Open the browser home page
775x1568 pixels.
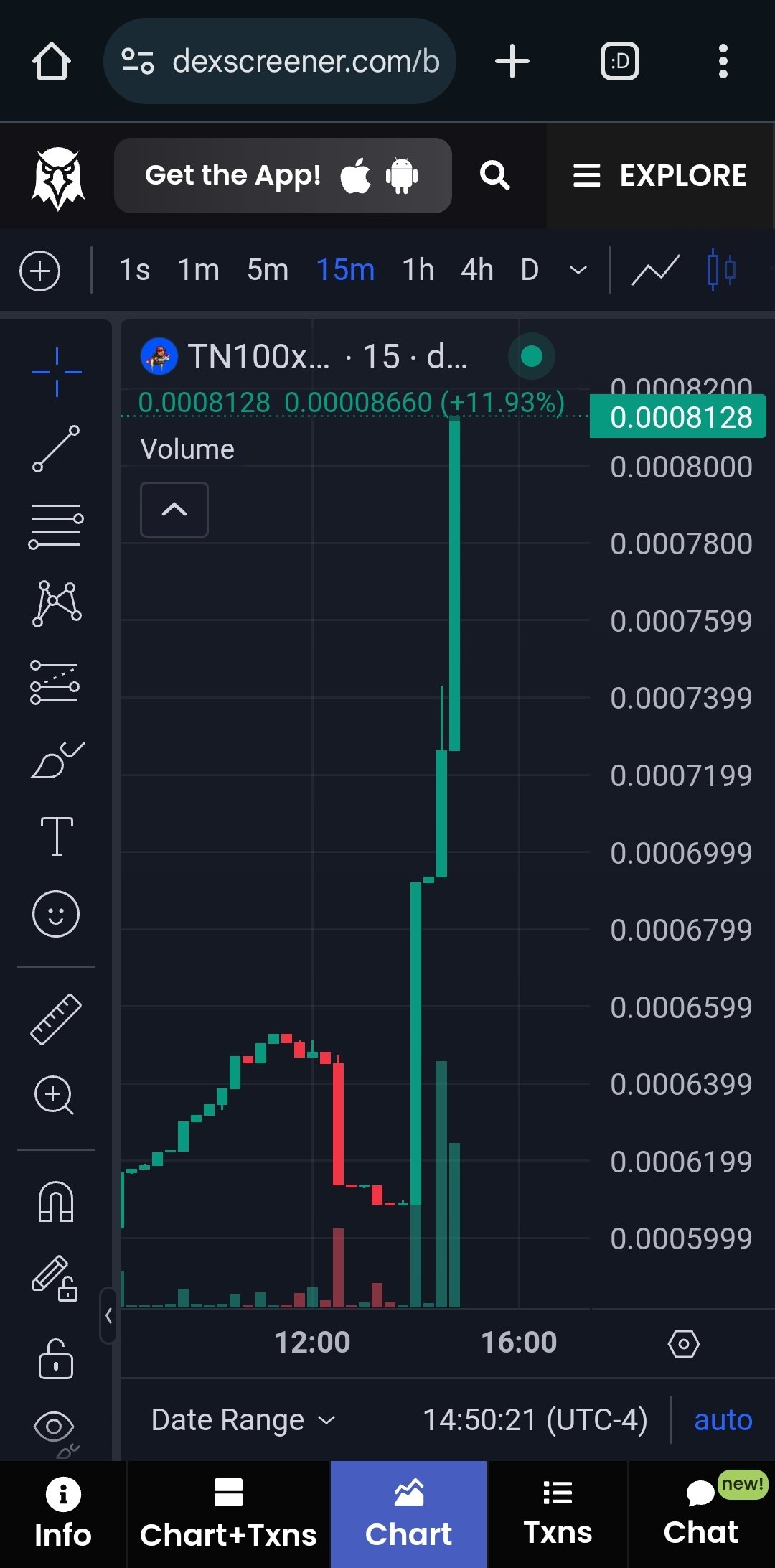click(x=52, y=62)
